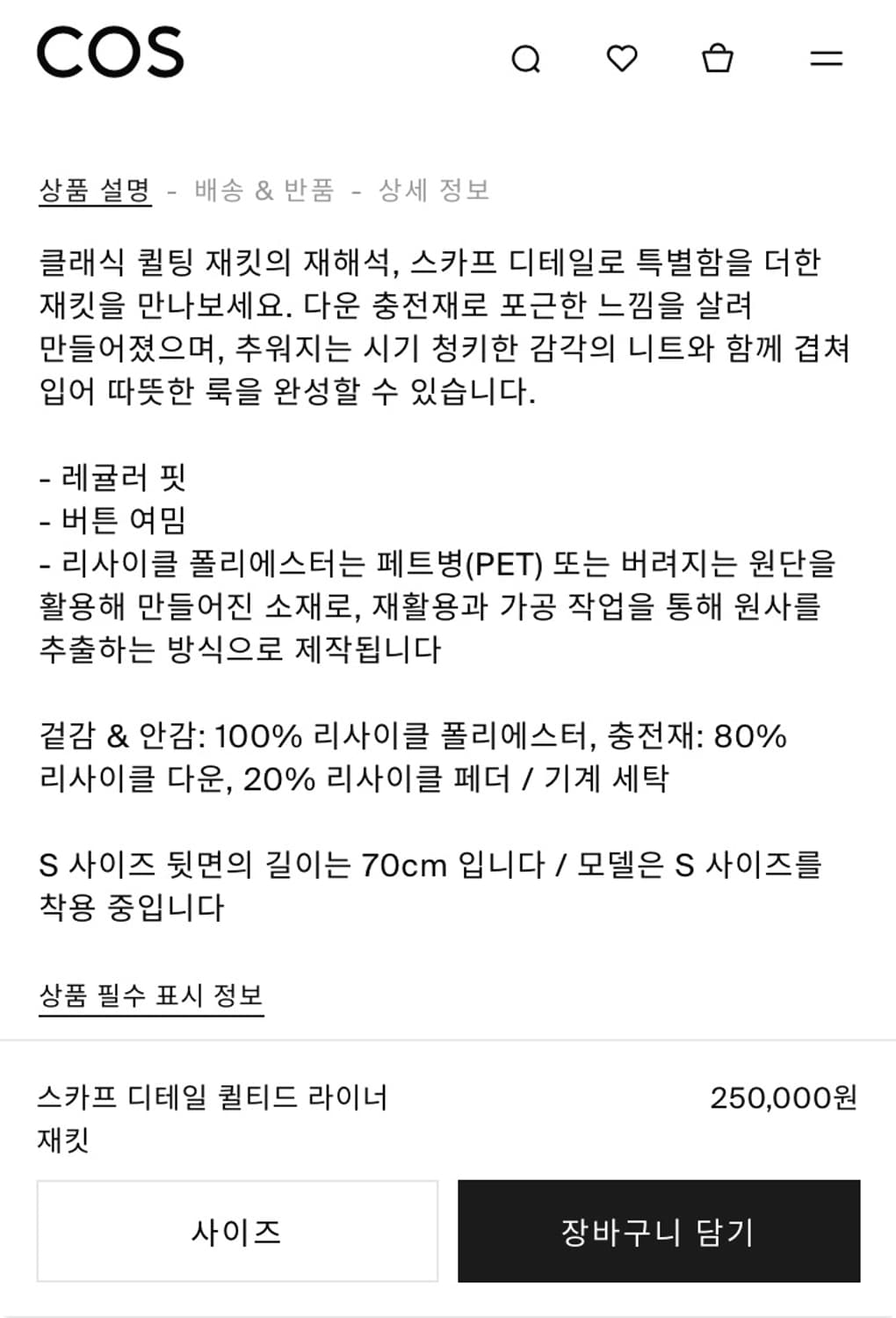Click the COS logo
Screen dimensions: 896x1318
[x=110, y=53]
